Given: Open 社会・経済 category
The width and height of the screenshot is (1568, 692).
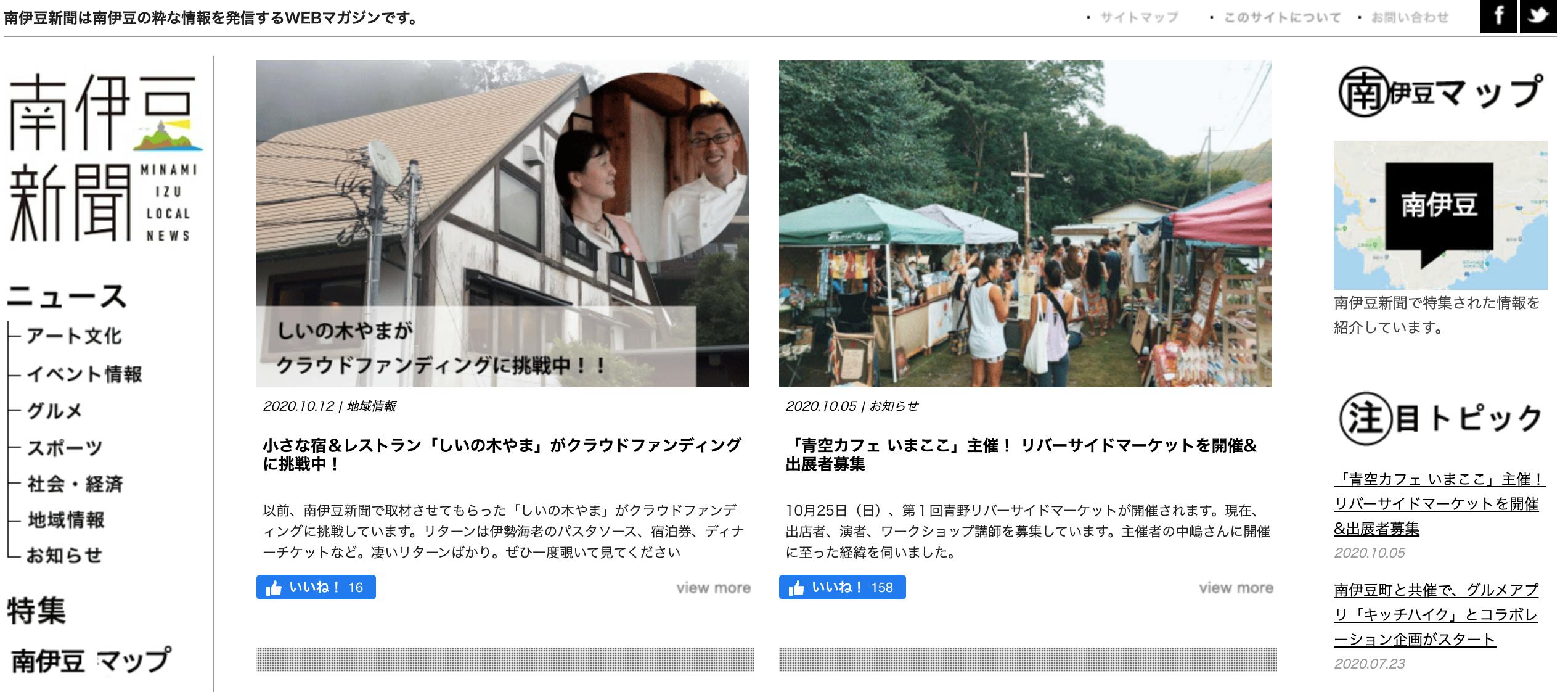Looking at the screenshot, I should 75,484.
